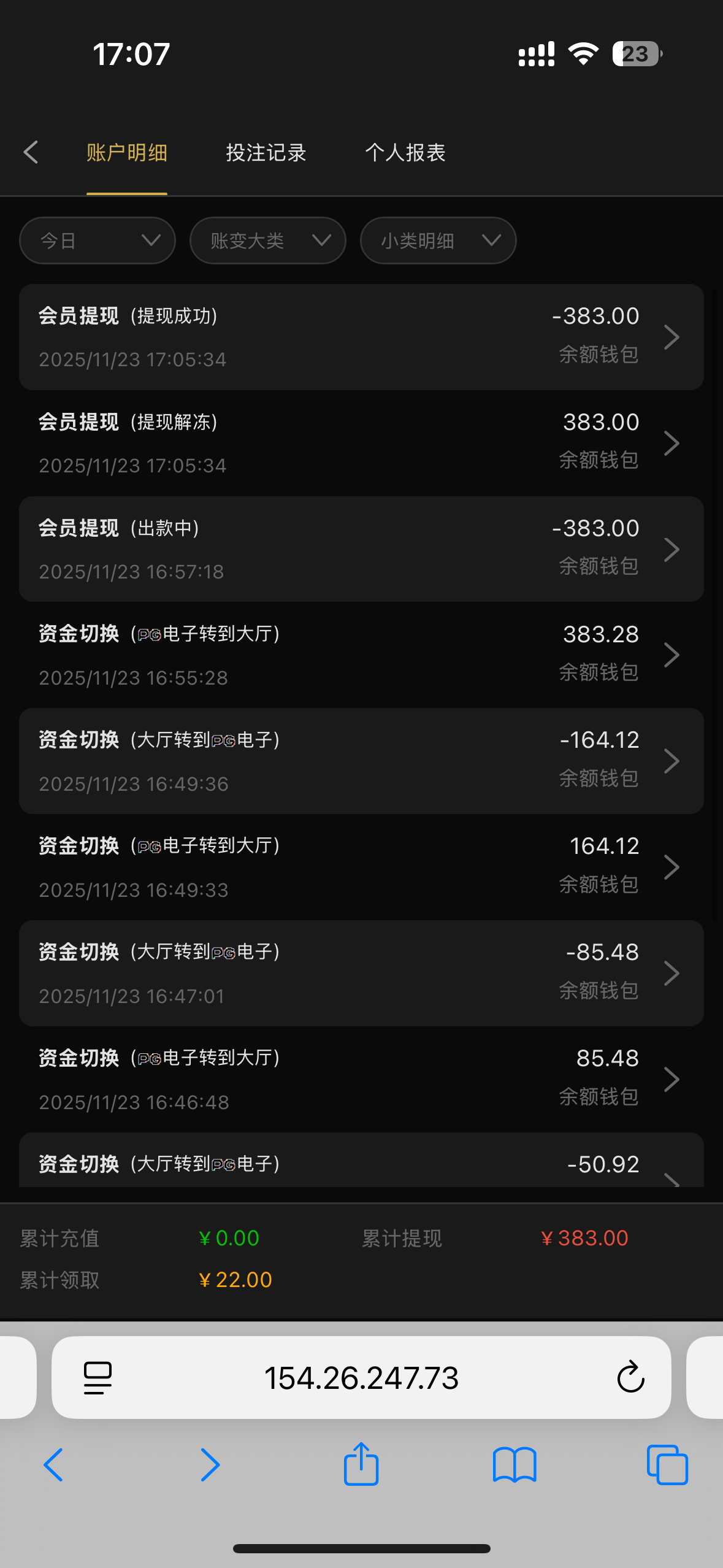This screenshot has width=723, height=1568.
Task: Open the 383.28 PG电子转到大厅 transfer
Action: point(361,655)
